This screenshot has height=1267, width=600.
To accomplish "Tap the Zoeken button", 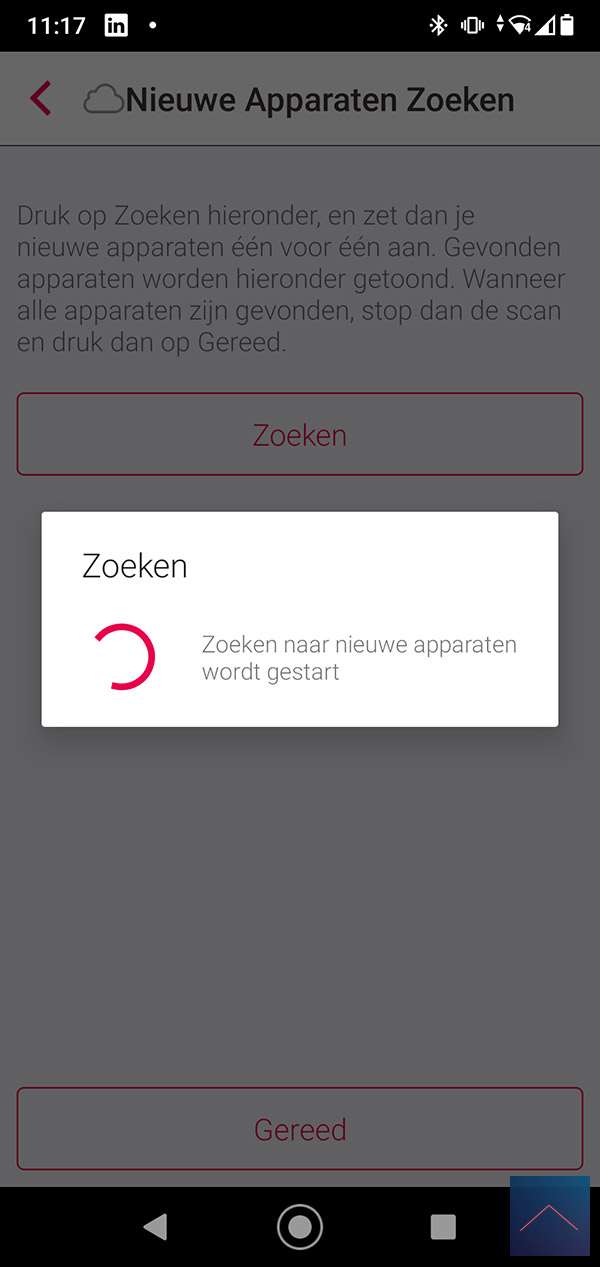I will pos(300,435).
